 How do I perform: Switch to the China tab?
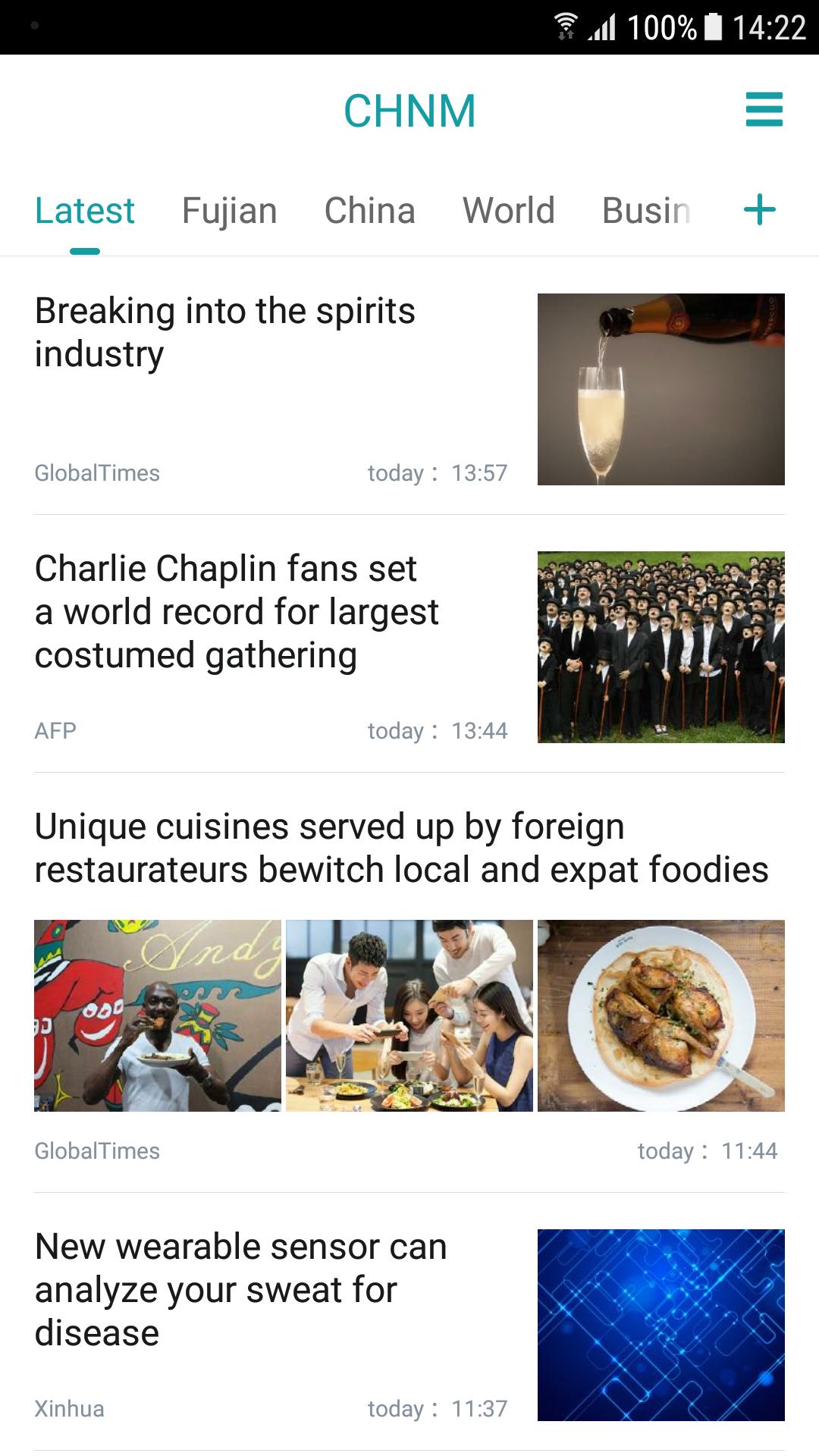click(370, 211)
